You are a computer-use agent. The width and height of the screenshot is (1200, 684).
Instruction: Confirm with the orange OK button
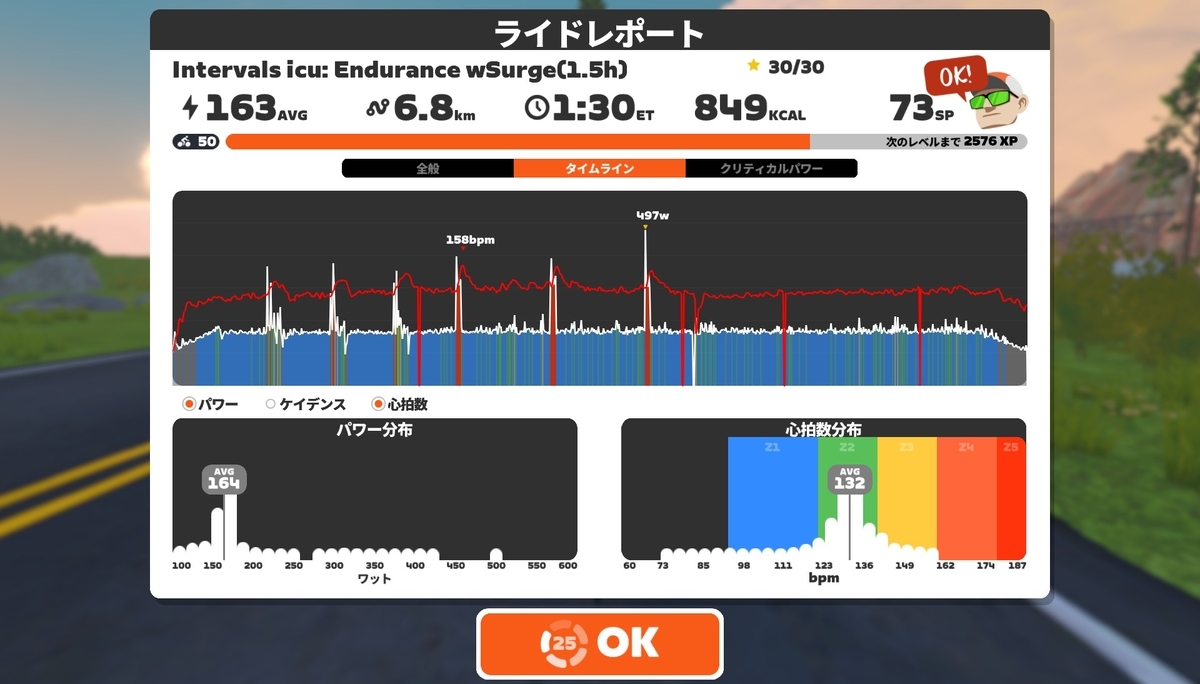(600, 643)
